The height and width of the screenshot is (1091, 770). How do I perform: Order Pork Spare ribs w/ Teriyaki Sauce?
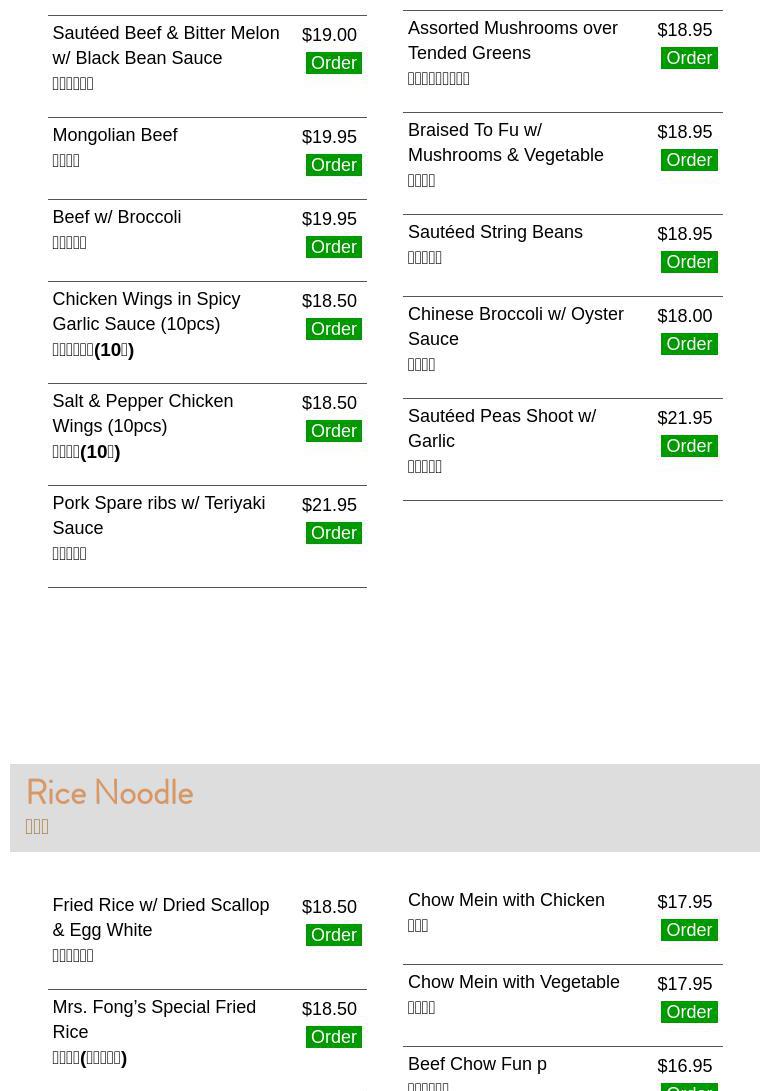(333, 533)
